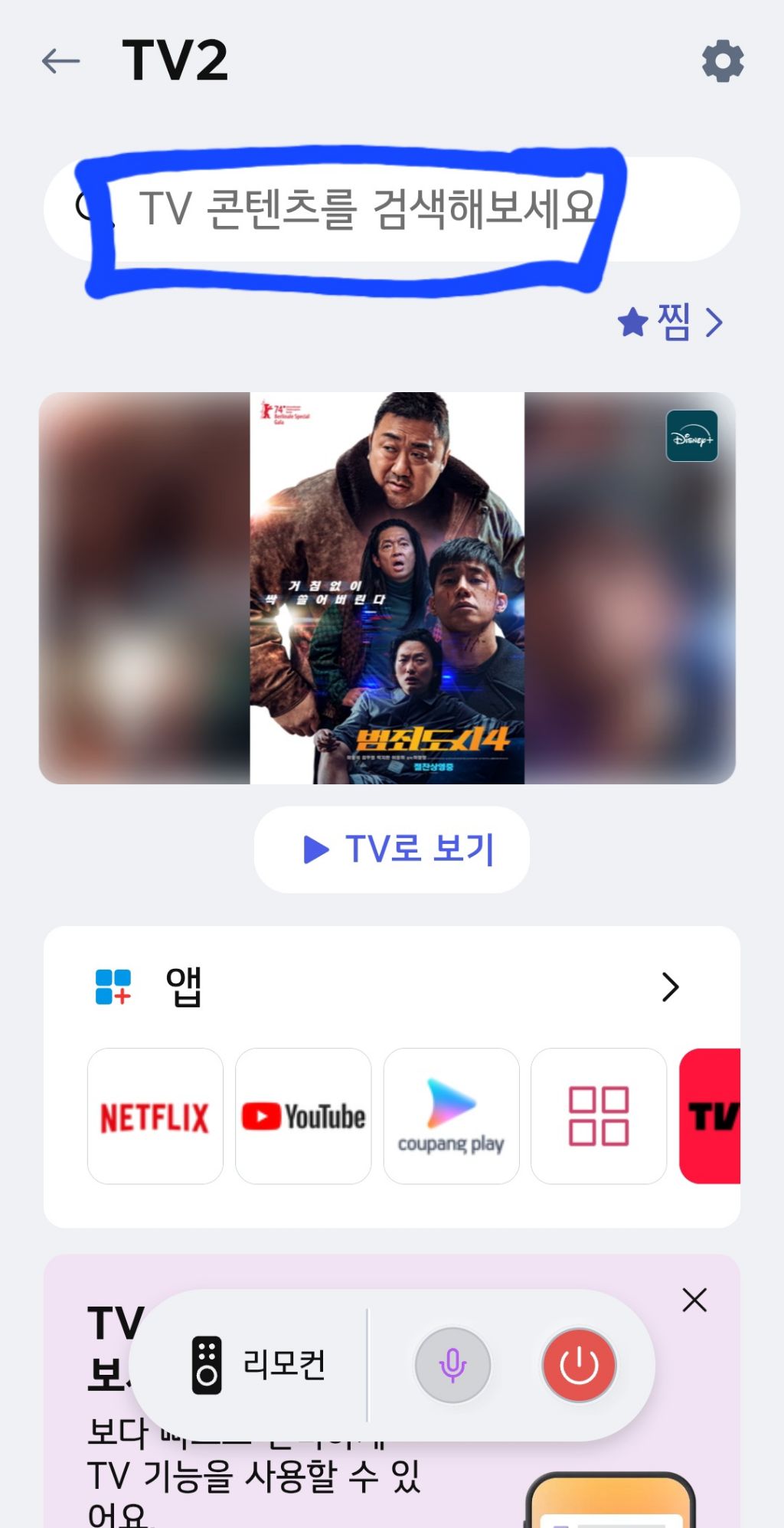The height and width of the screenshot is (1528, 784).
Task: Go back using the arrow
Action: 60,61
